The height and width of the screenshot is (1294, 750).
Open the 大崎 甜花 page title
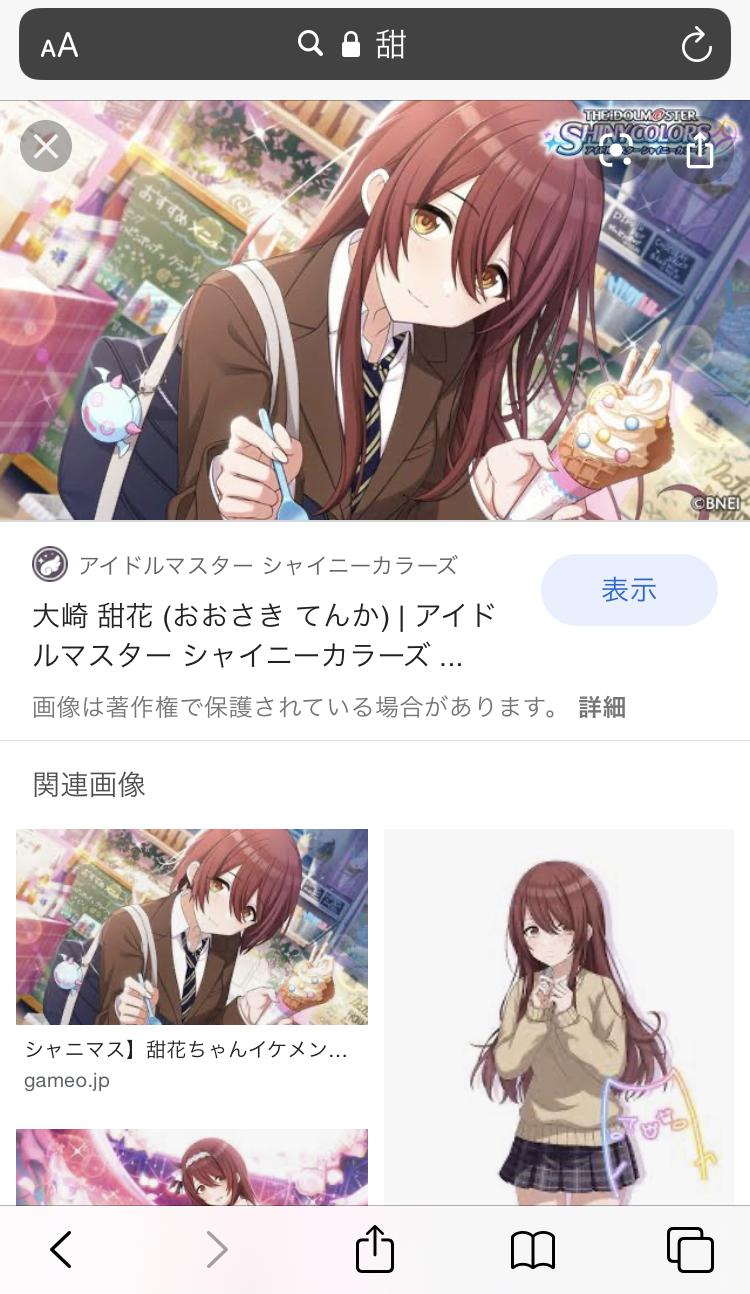264,635
